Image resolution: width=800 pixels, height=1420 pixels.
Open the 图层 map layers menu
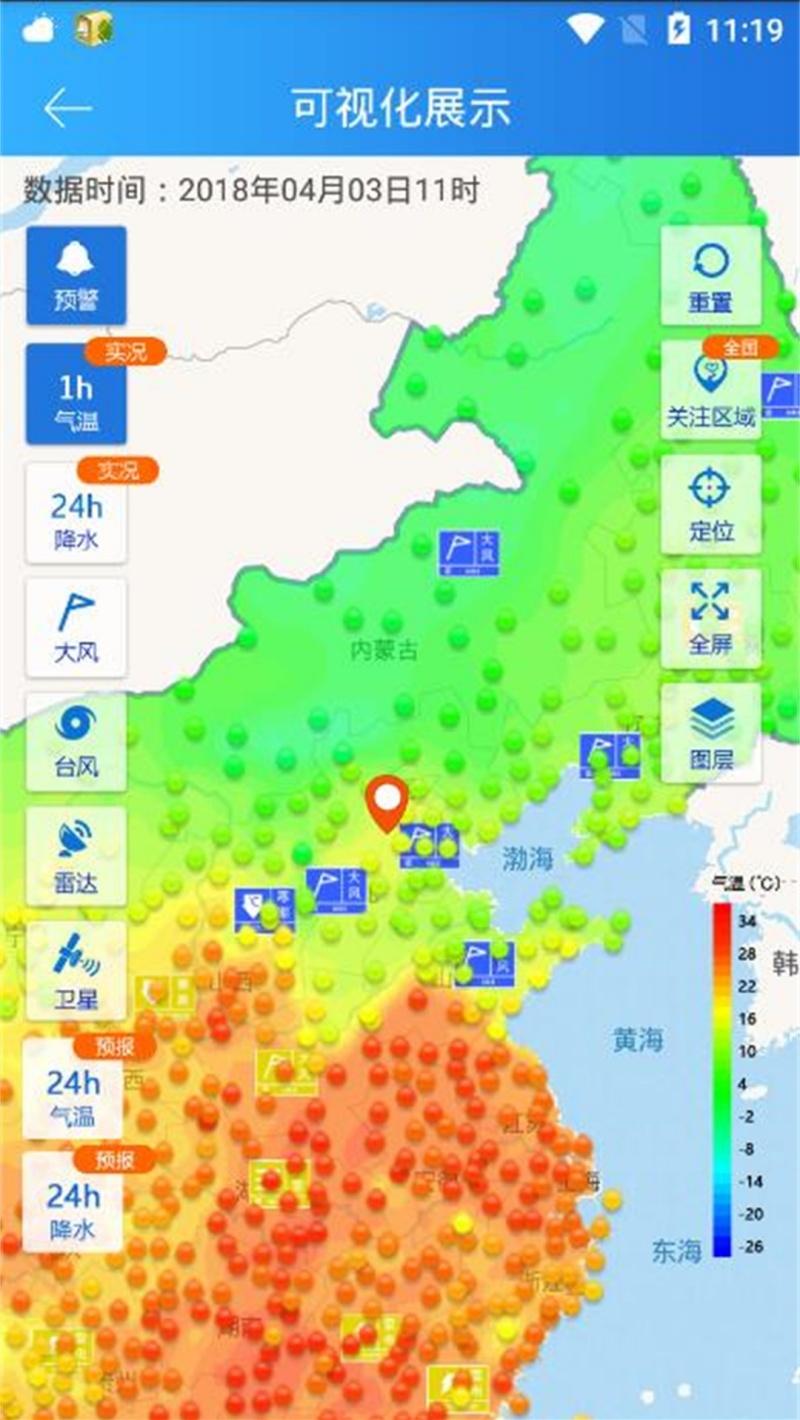(x=711, y=733)
